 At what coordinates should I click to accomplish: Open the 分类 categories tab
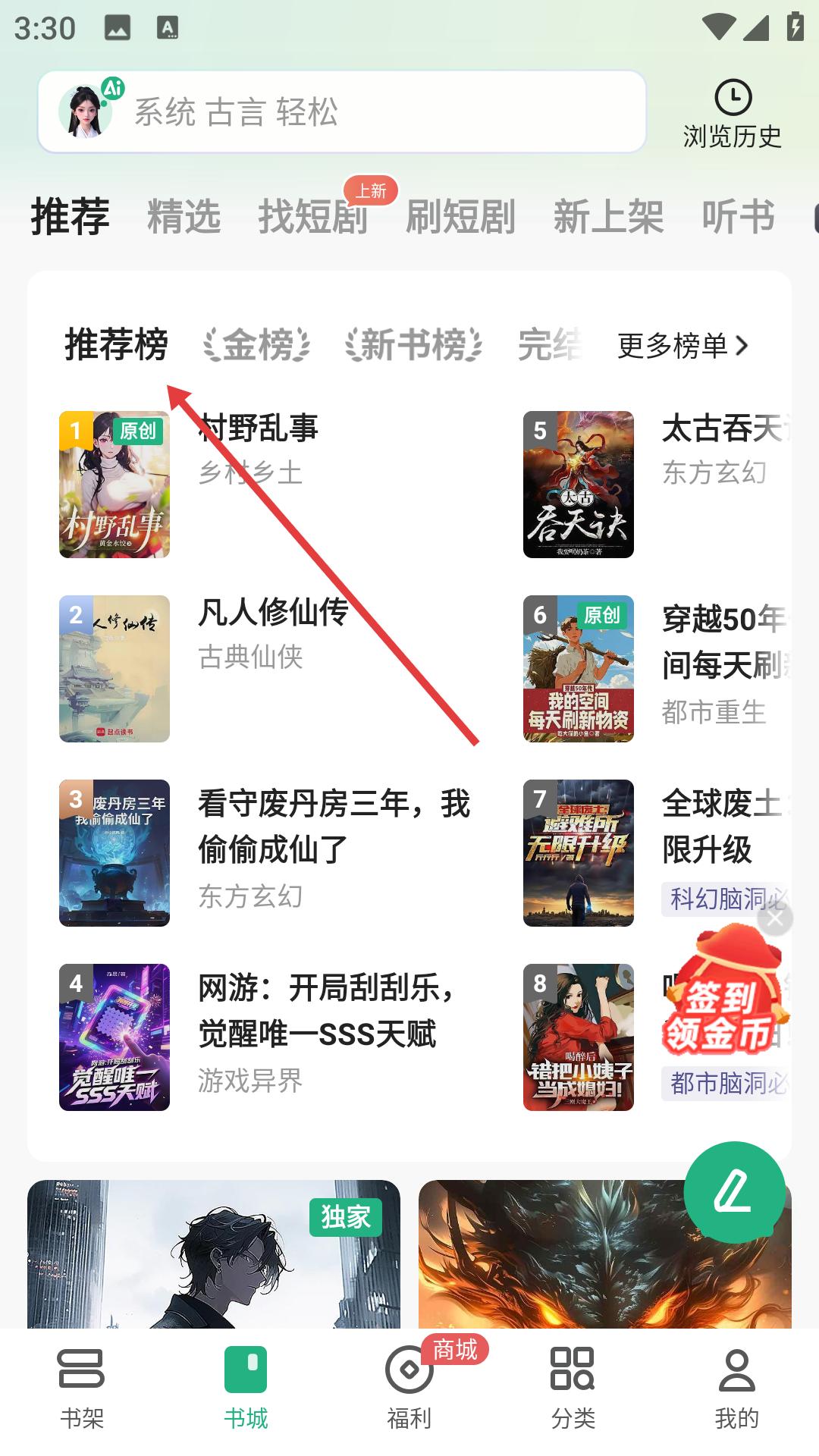coord(573,1388)
